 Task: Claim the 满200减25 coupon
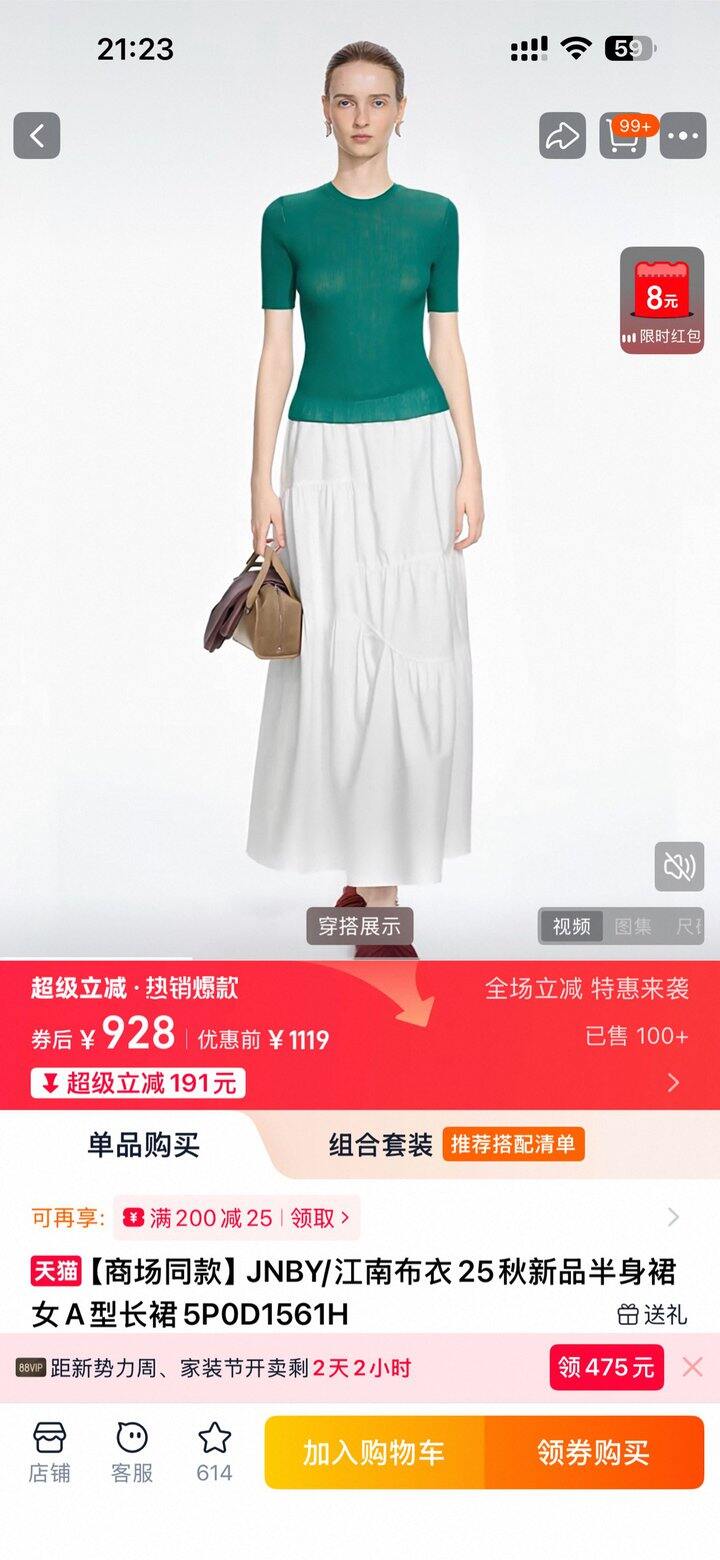[237, 1217]
